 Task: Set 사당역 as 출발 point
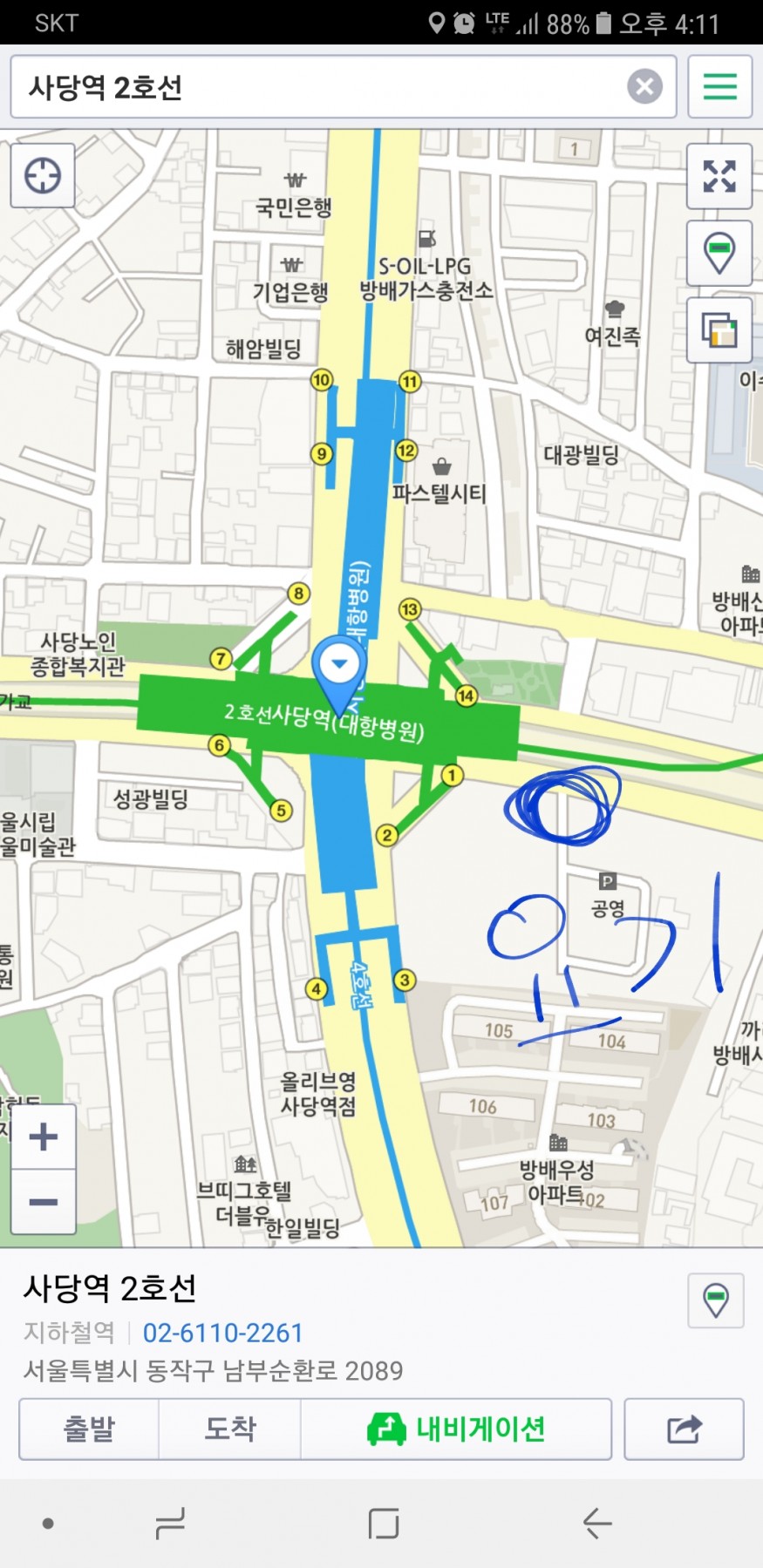point(89,1429)
